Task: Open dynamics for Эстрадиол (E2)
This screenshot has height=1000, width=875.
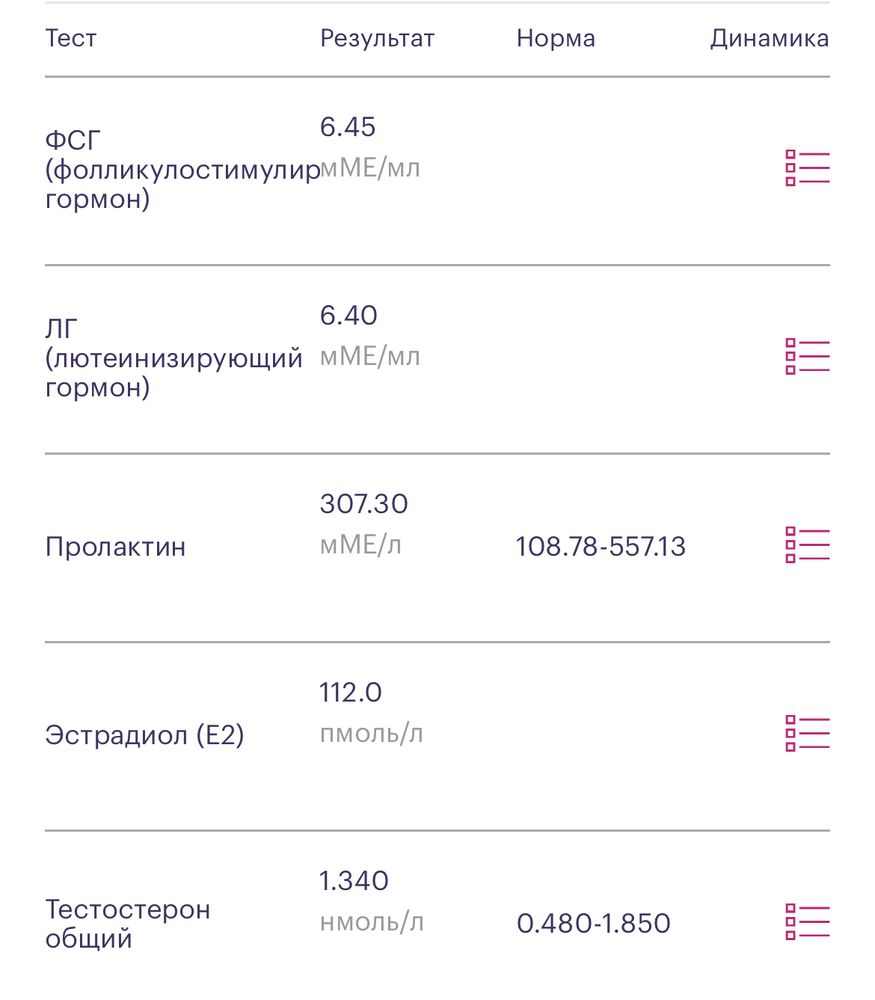Action: click(x=807, y=733)
